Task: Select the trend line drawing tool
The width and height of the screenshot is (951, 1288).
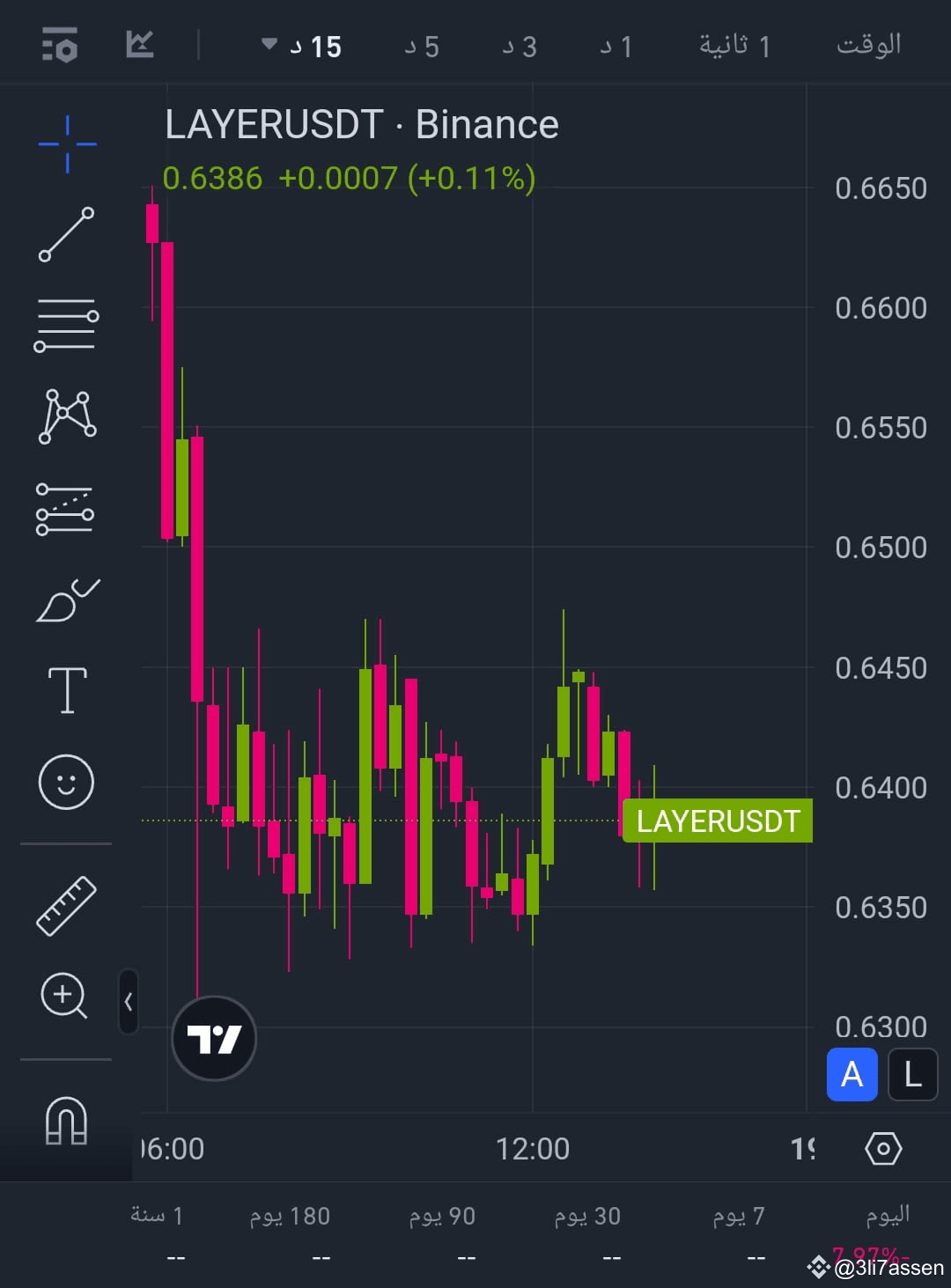Action: (66, 233)
